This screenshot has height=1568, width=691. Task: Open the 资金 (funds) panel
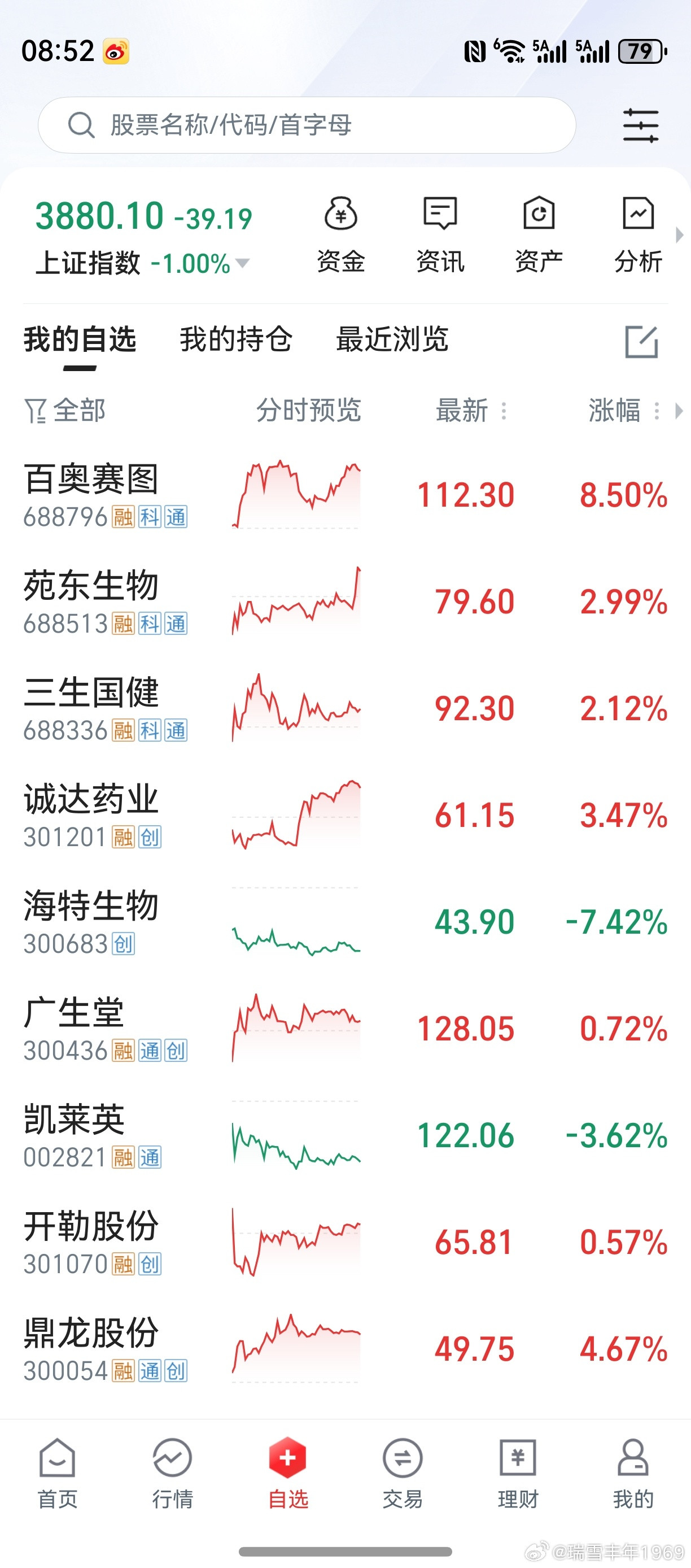pos(340,234)
